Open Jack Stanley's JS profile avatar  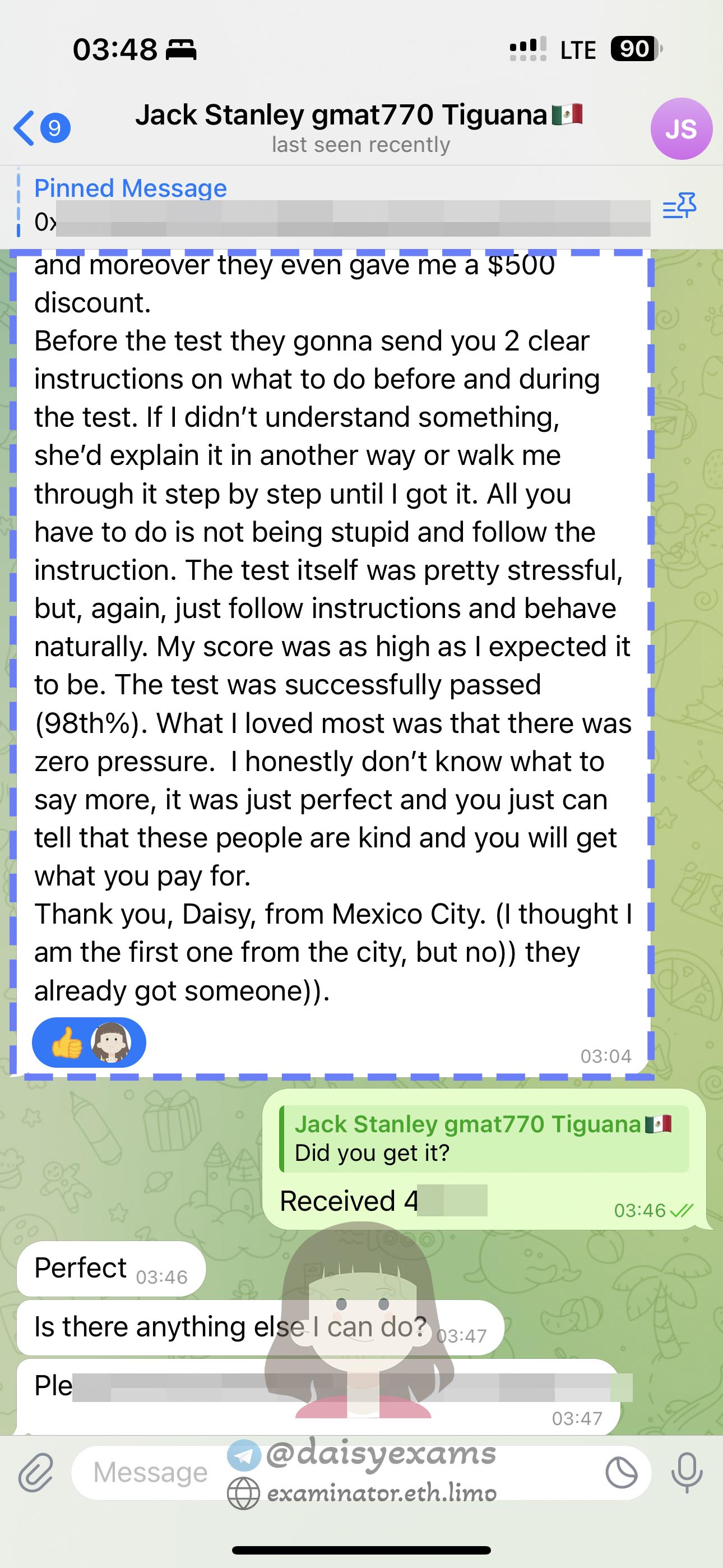[x=680, y=128]
